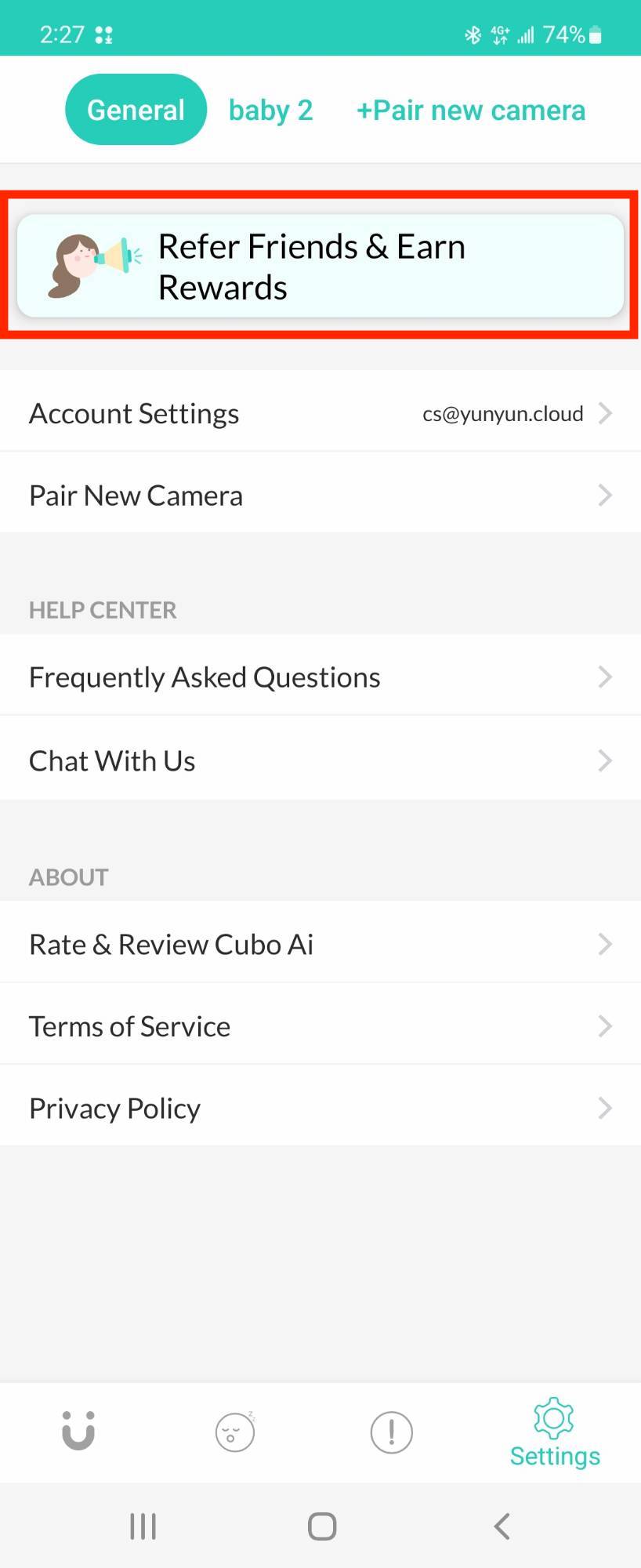641x1568 pixels.
Task: Read the Terms of Service
Action: [x=320, y=1026]
